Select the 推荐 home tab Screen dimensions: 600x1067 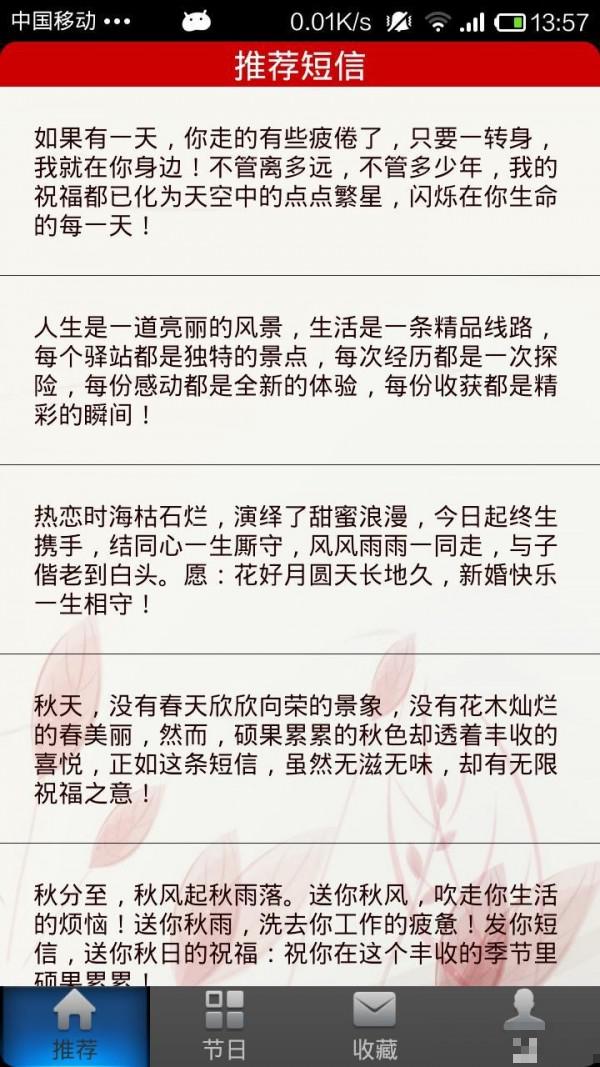75,1025
